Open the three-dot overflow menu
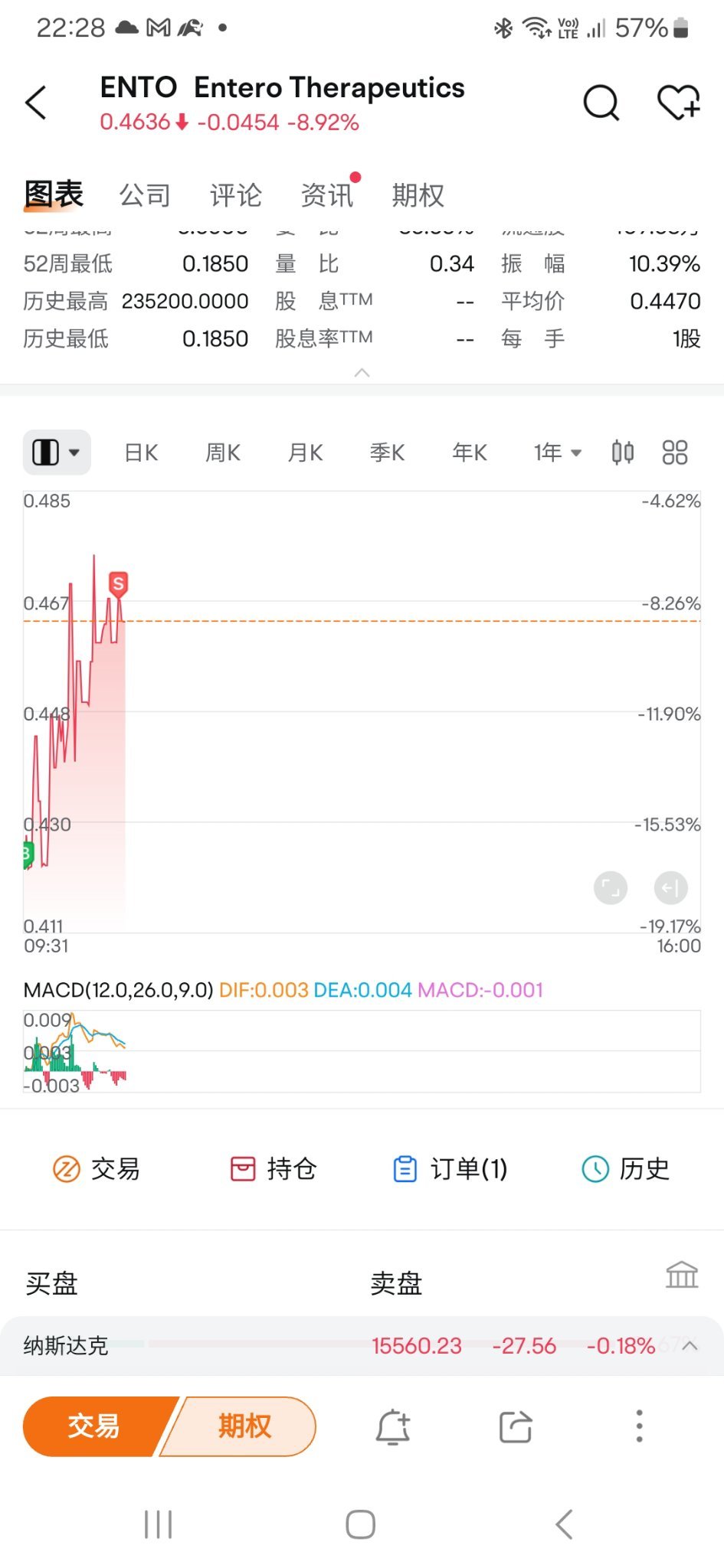 pyautogui.click(x=639, y=1426)
